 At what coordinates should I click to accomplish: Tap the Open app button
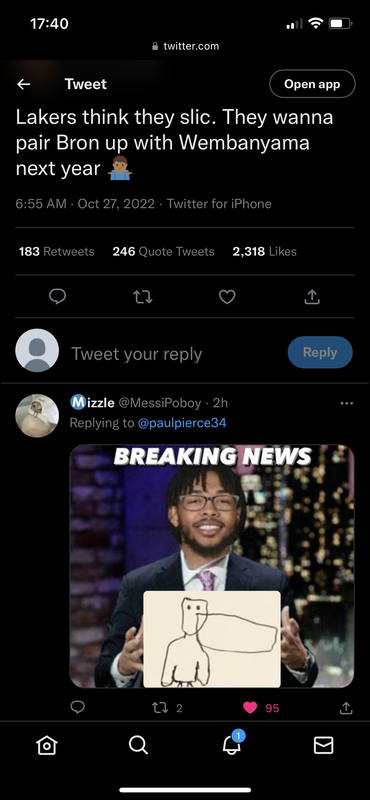[312, 84]
